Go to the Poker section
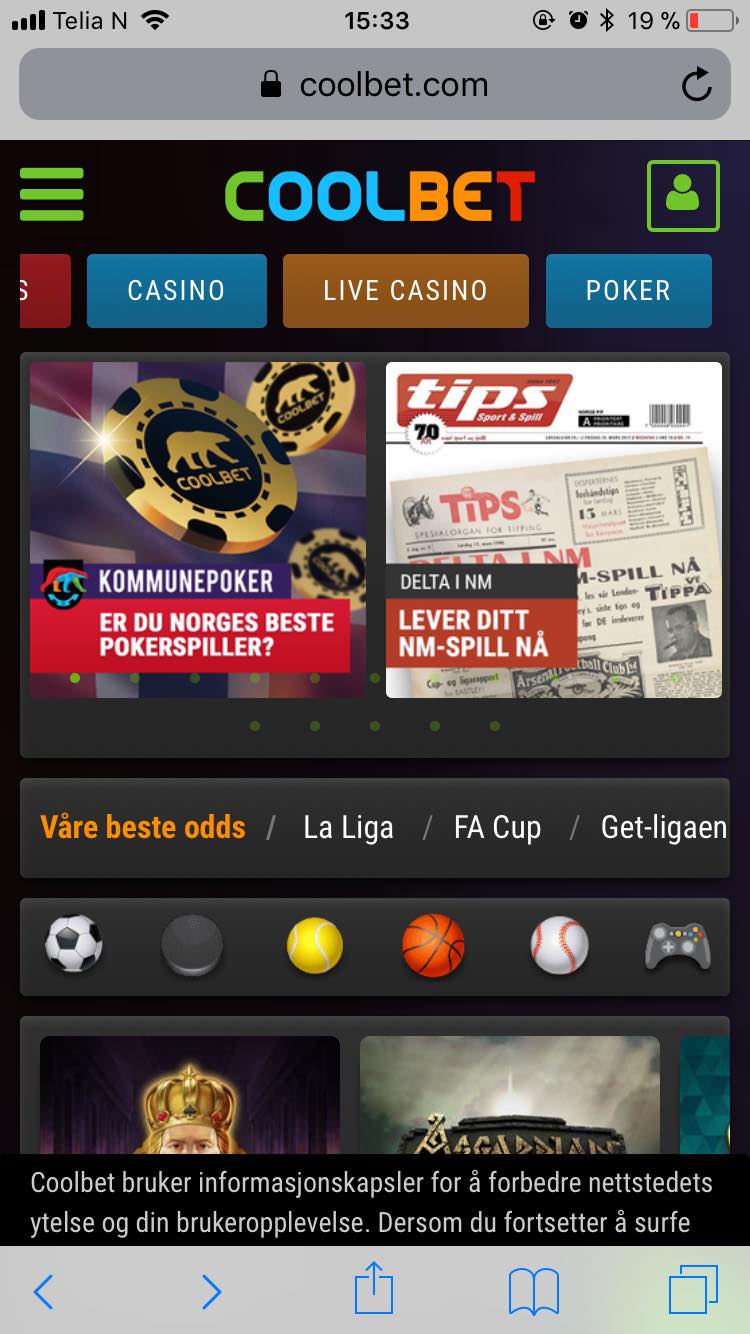The height and width of the screenshot is (1334, 750). tap(628, 291)
